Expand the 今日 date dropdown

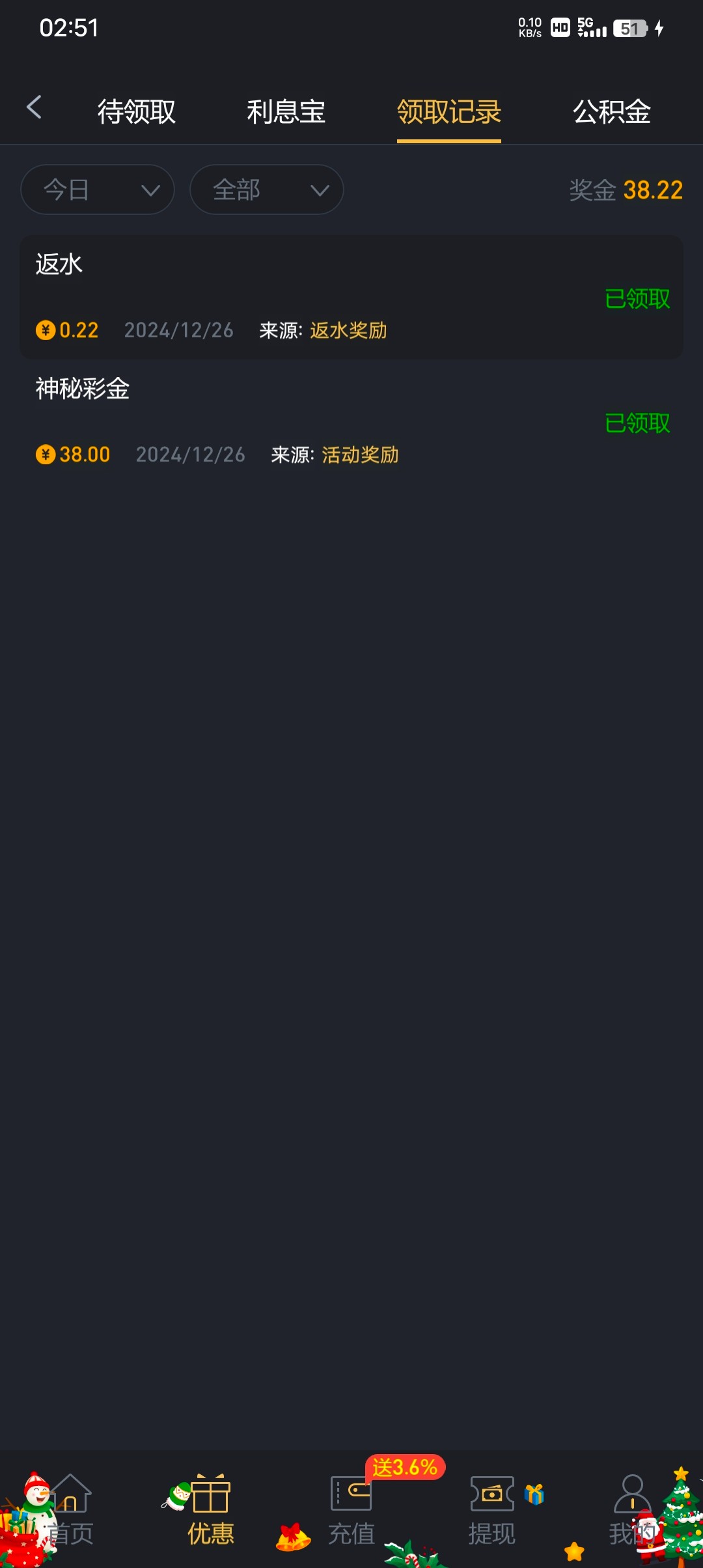(98, 189)
